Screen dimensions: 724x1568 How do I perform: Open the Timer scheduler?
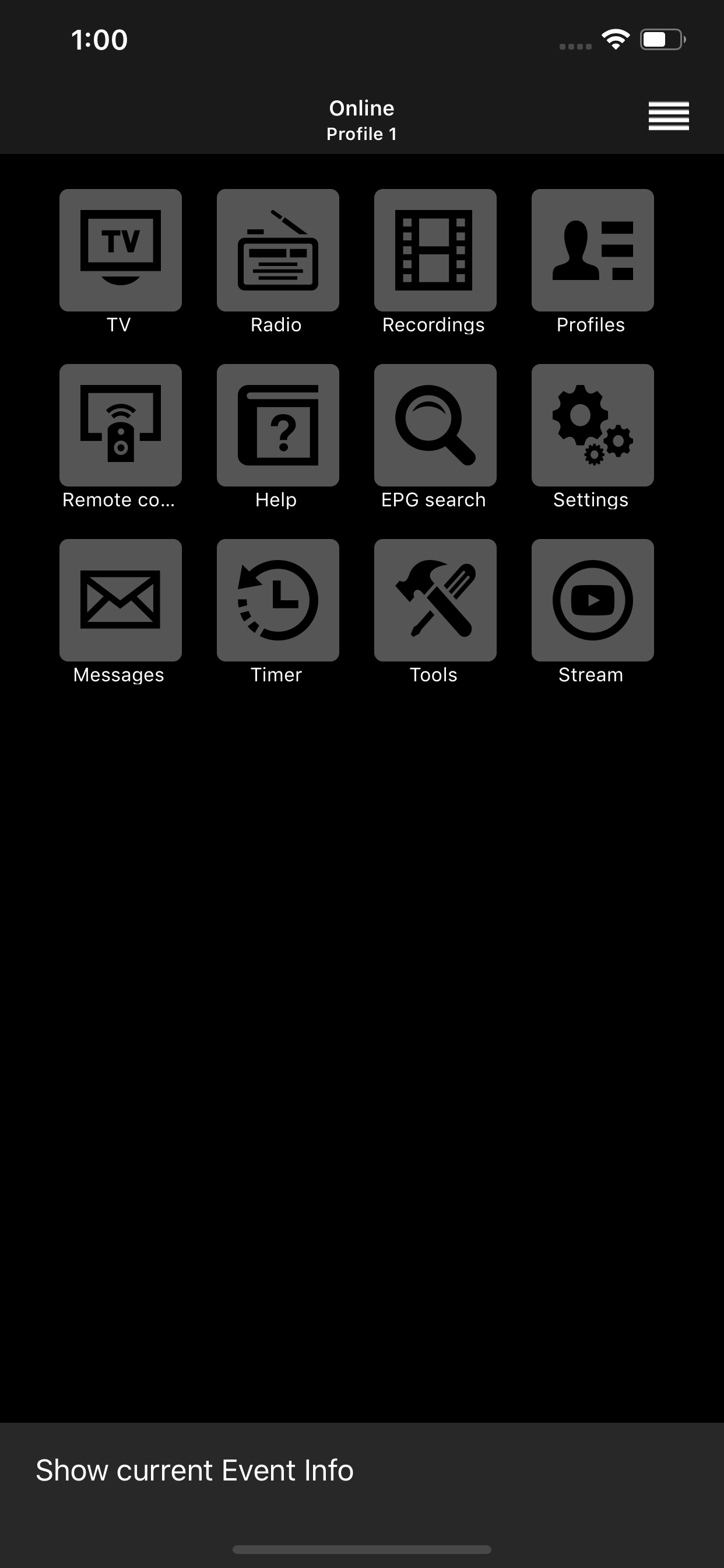point(277,600)
